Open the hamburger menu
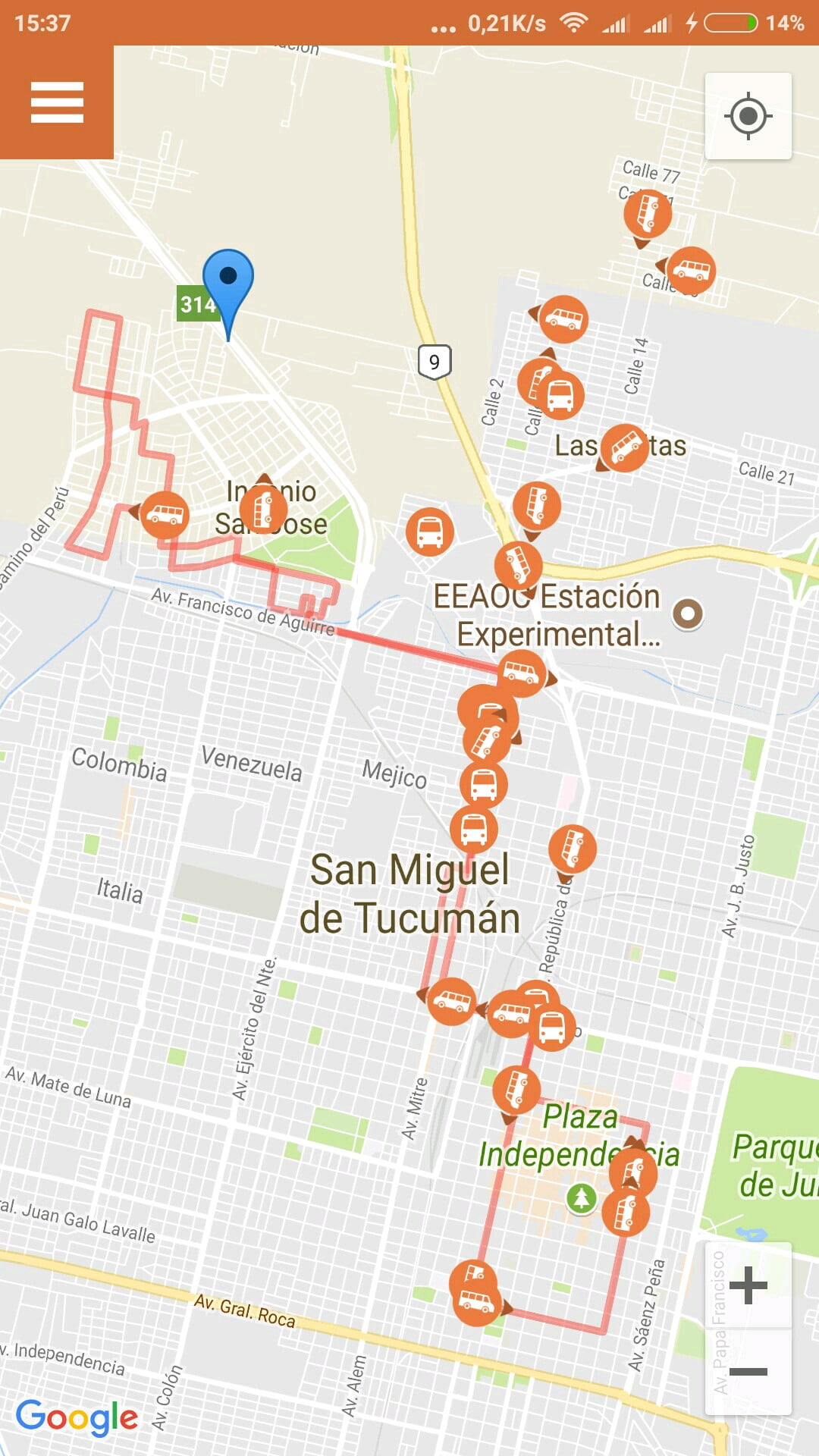This screenshot has width=819, height=1456. 57,102
